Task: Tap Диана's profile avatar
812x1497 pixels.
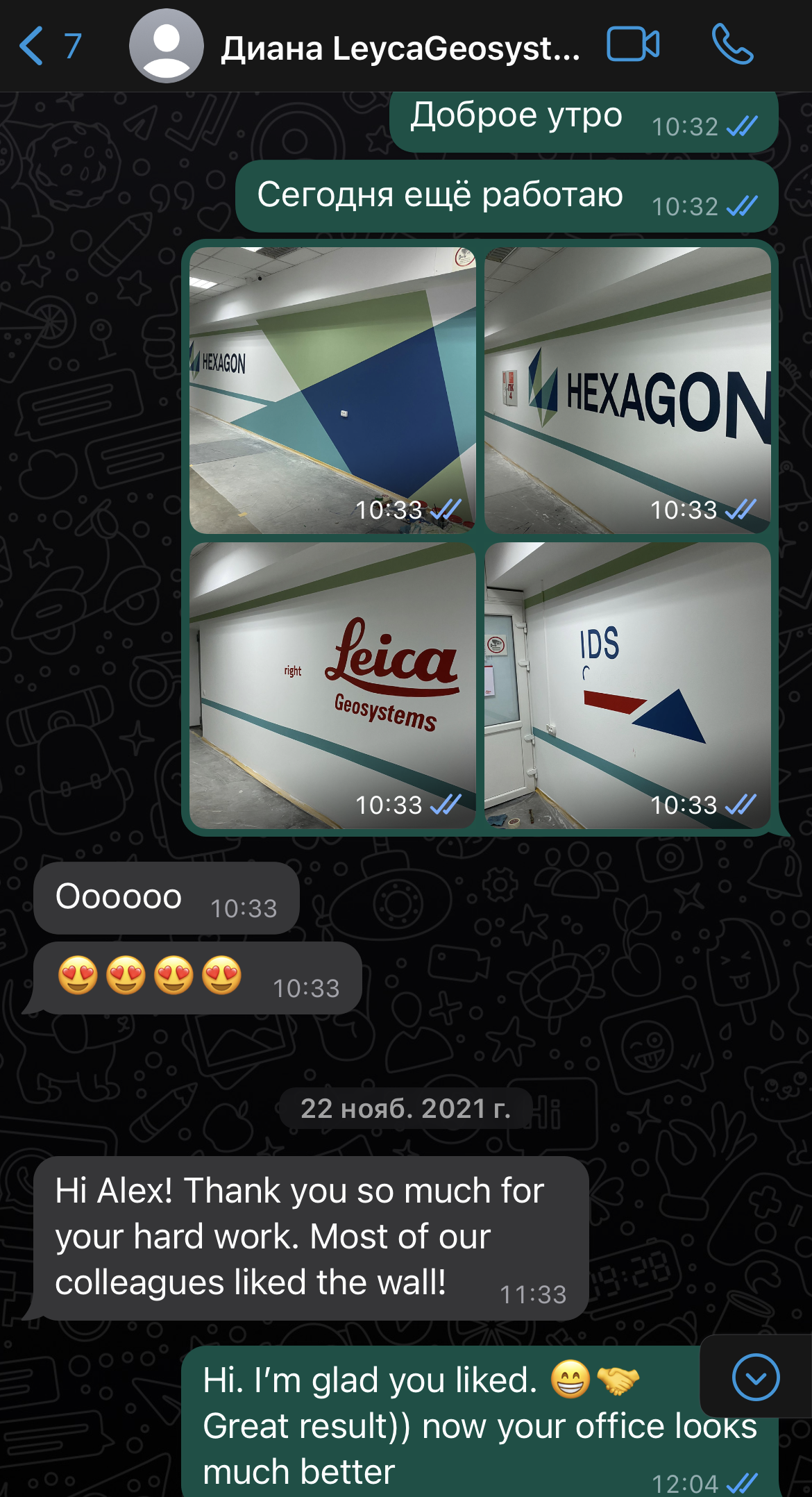Action: [x=167, y=46]
